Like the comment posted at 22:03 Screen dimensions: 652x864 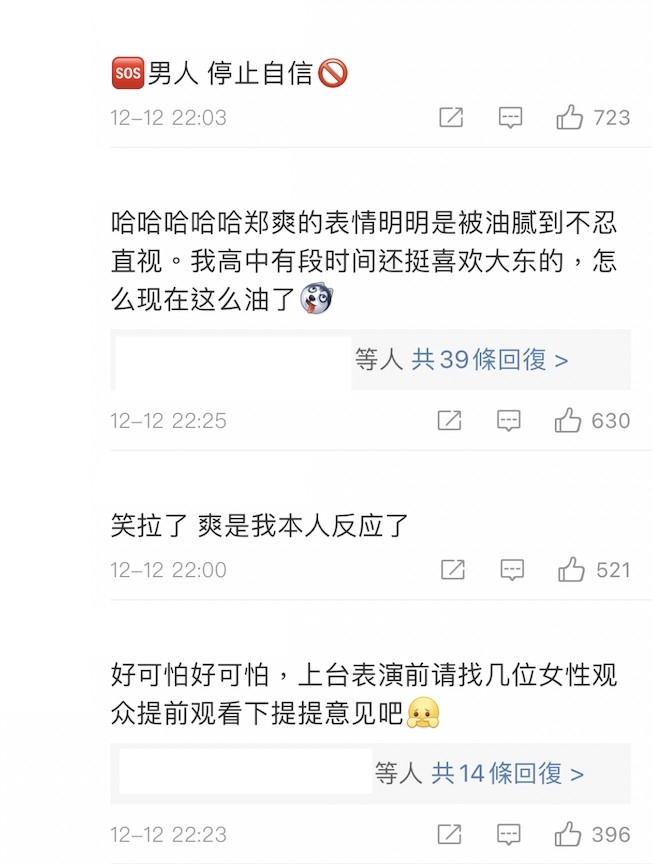pos(570,118)
